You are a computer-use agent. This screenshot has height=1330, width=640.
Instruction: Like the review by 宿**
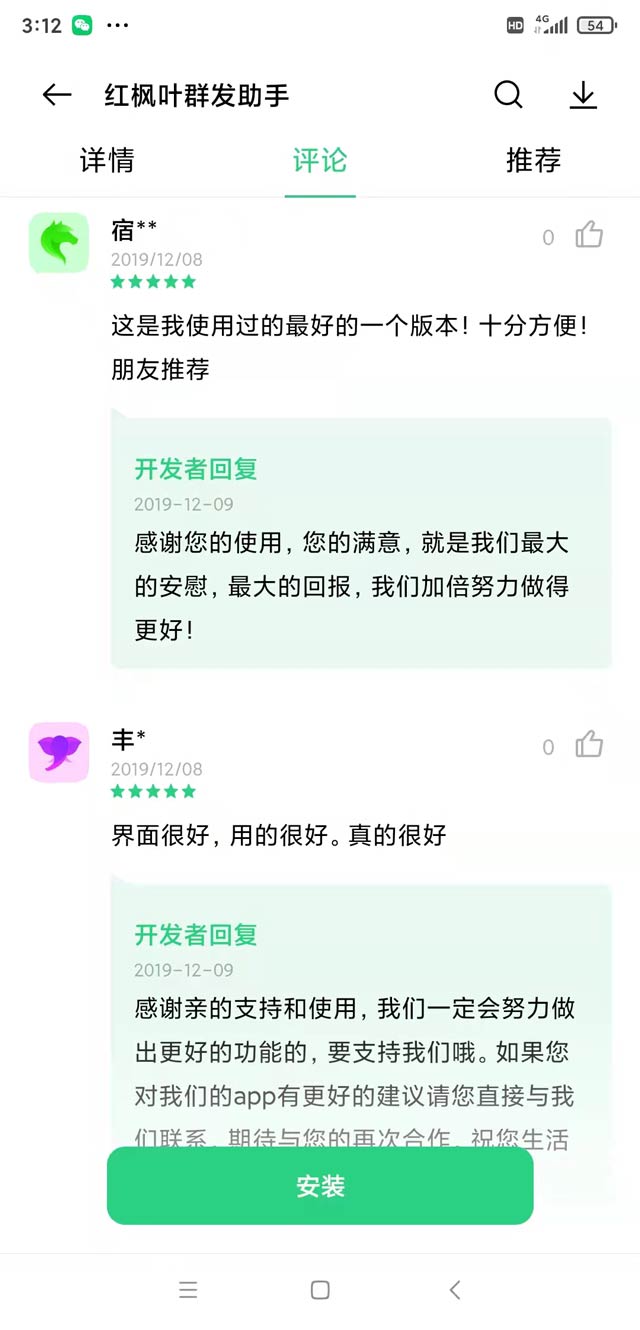point(589,236)
